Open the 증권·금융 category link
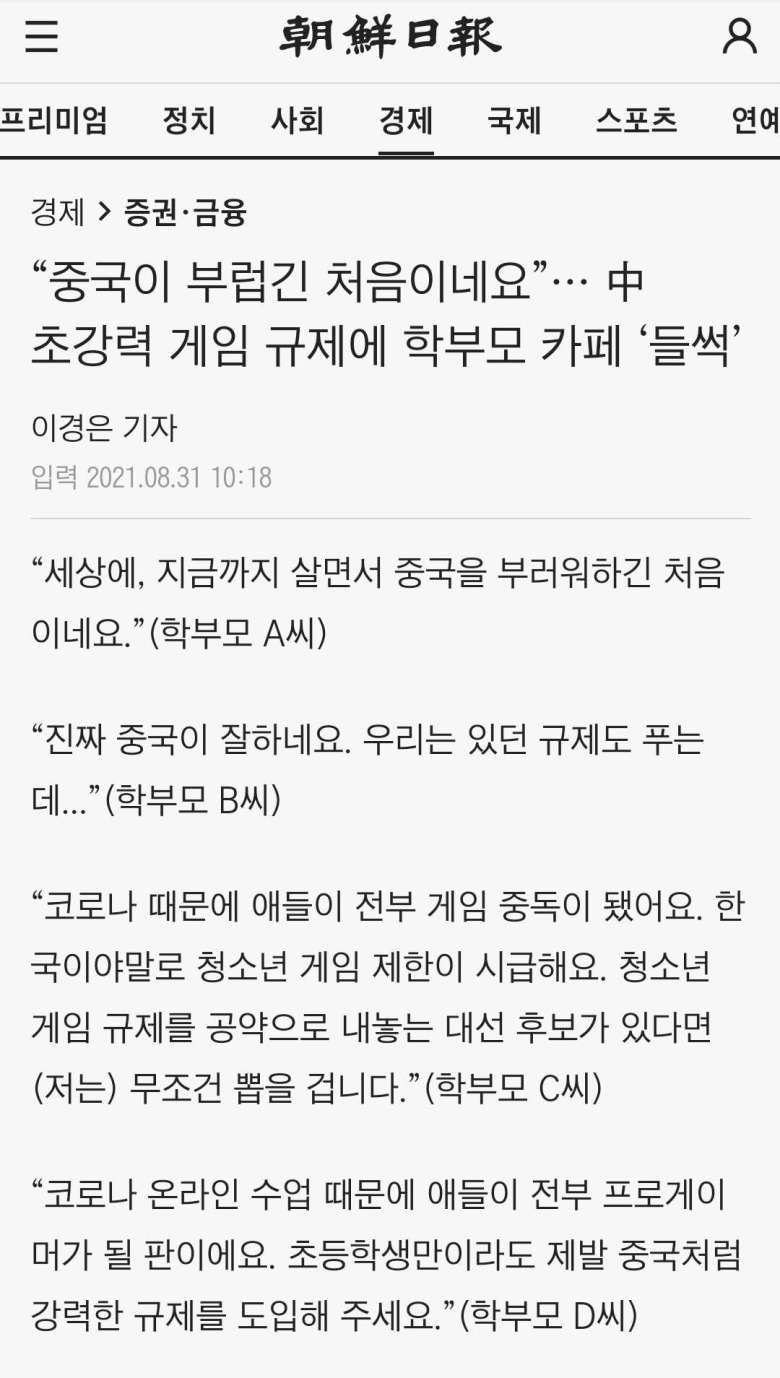The image size is (780, 1378). (x=185, y=212)
